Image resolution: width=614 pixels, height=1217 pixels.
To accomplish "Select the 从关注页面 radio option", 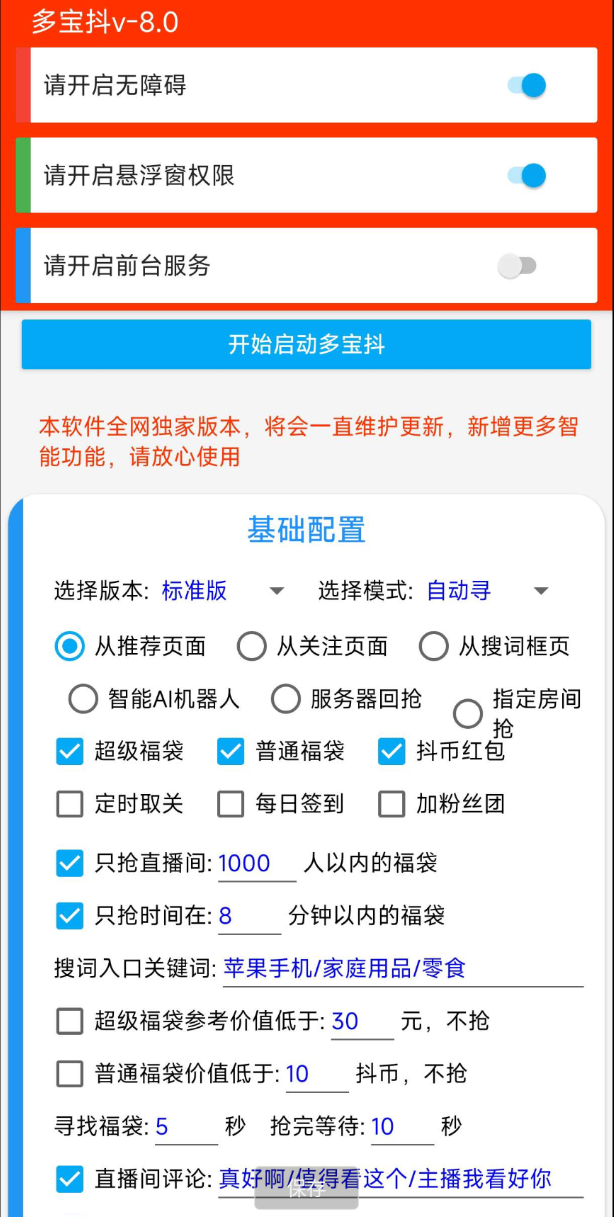I will point(252,647).
